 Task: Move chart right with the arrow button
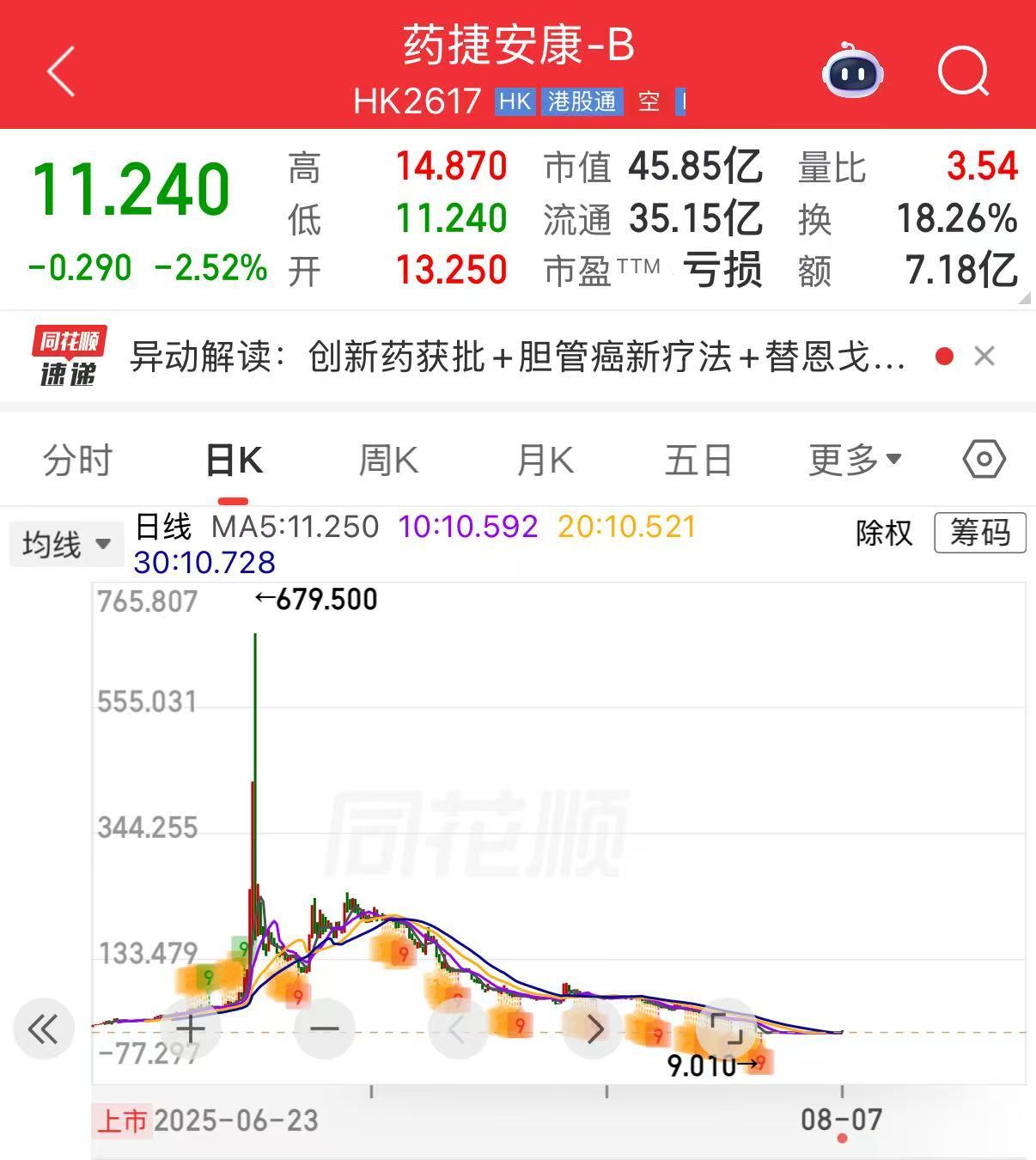(x=593, y=1029)
